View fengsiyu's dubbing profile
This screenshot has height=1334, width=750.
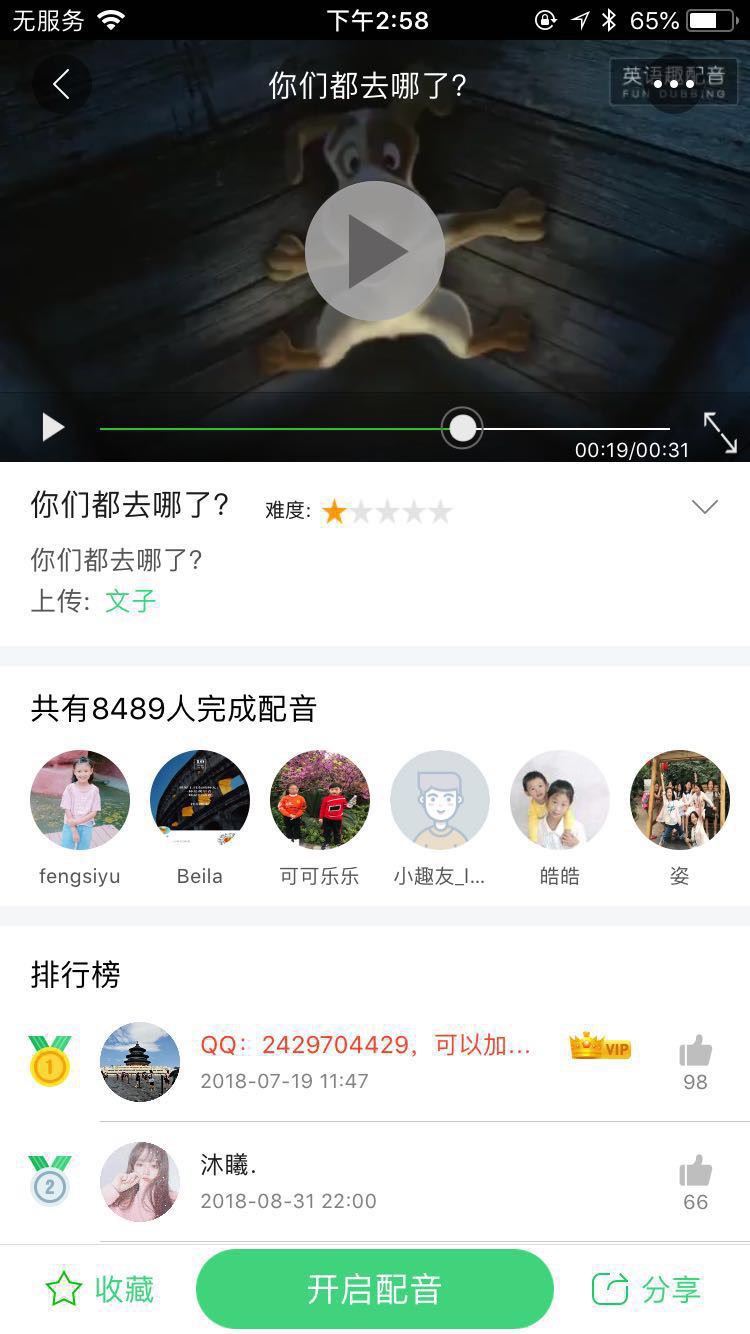point(80,800)
